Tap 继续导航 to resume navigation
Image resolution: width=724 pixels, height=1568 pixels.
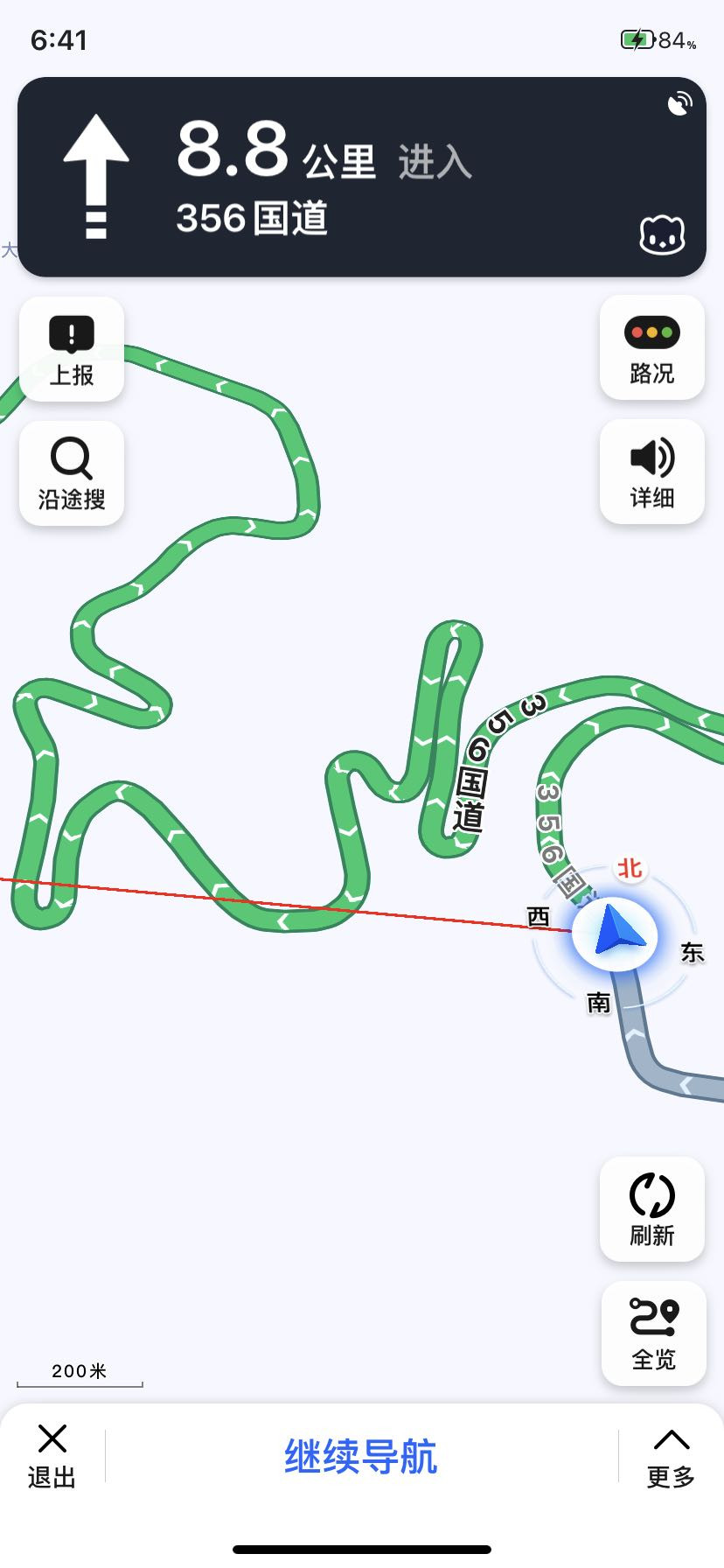(x=361, y=1457)
